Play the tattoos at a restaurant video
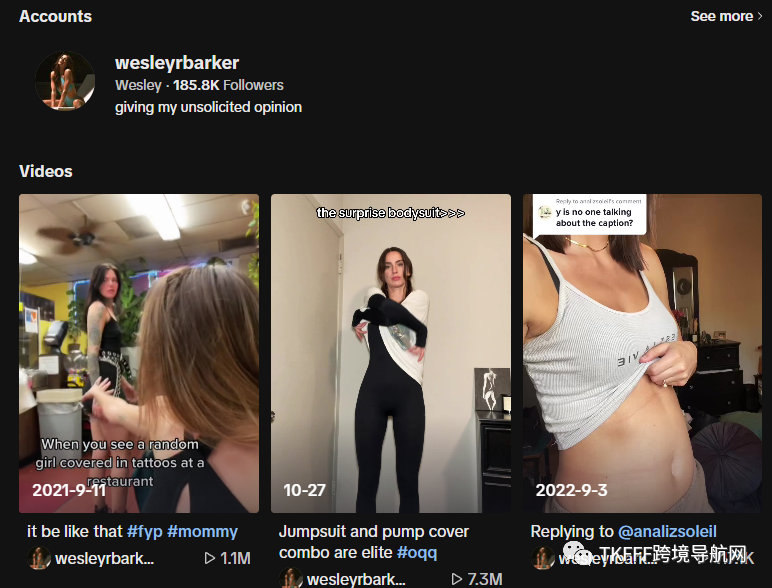Screen dimensions: 772x588 pos(139,352)
